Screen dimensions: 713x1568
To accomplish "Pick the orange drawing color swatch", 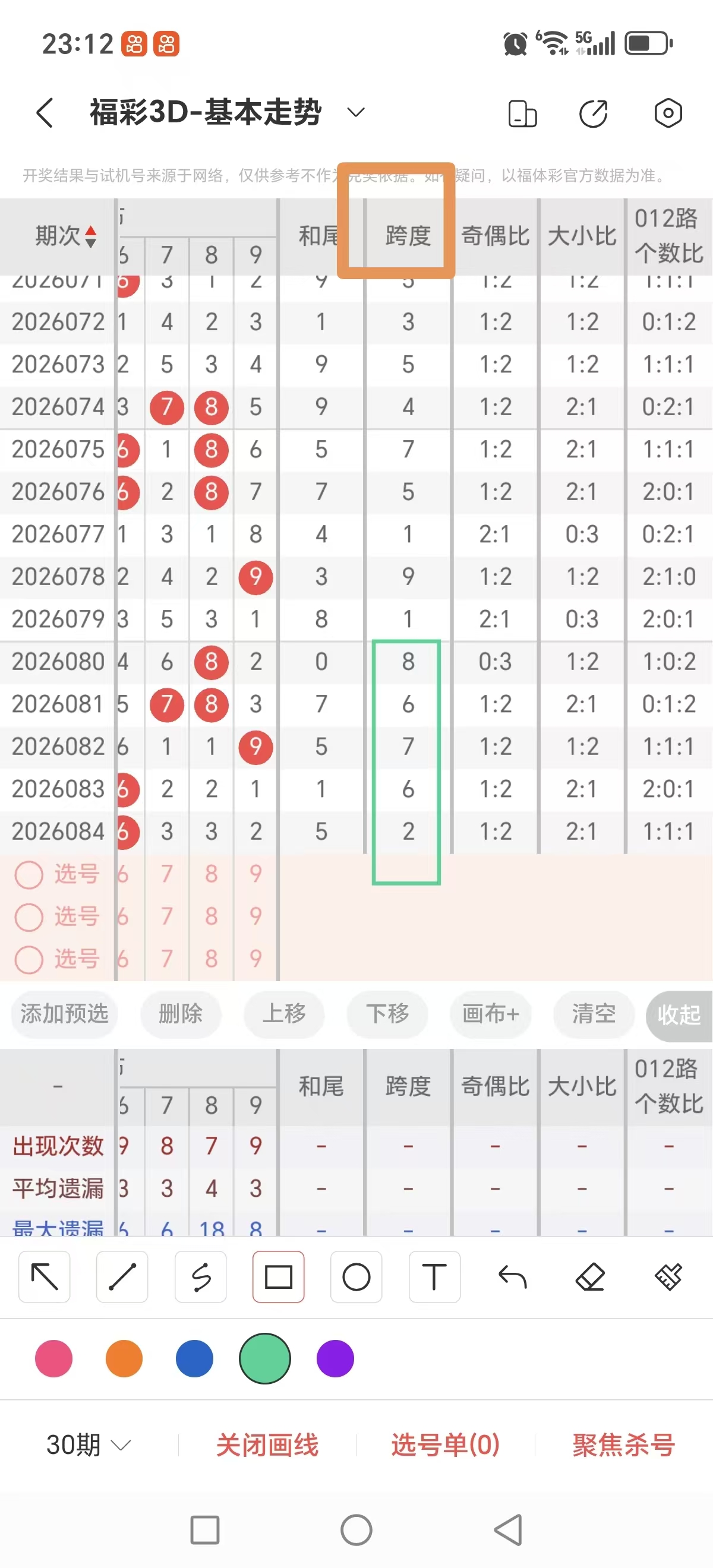I will point(124,1358).
